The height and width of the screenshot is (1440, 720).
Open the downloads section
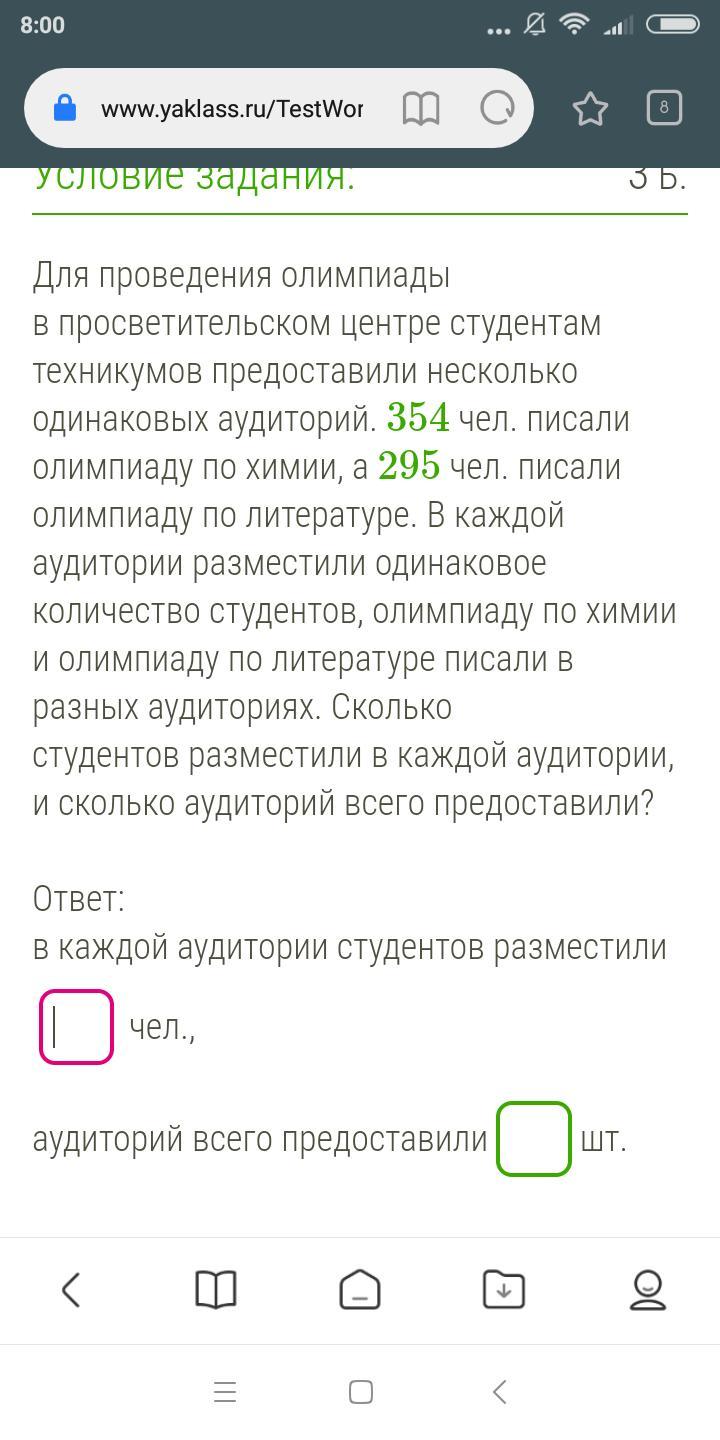tap(504, 1290)
